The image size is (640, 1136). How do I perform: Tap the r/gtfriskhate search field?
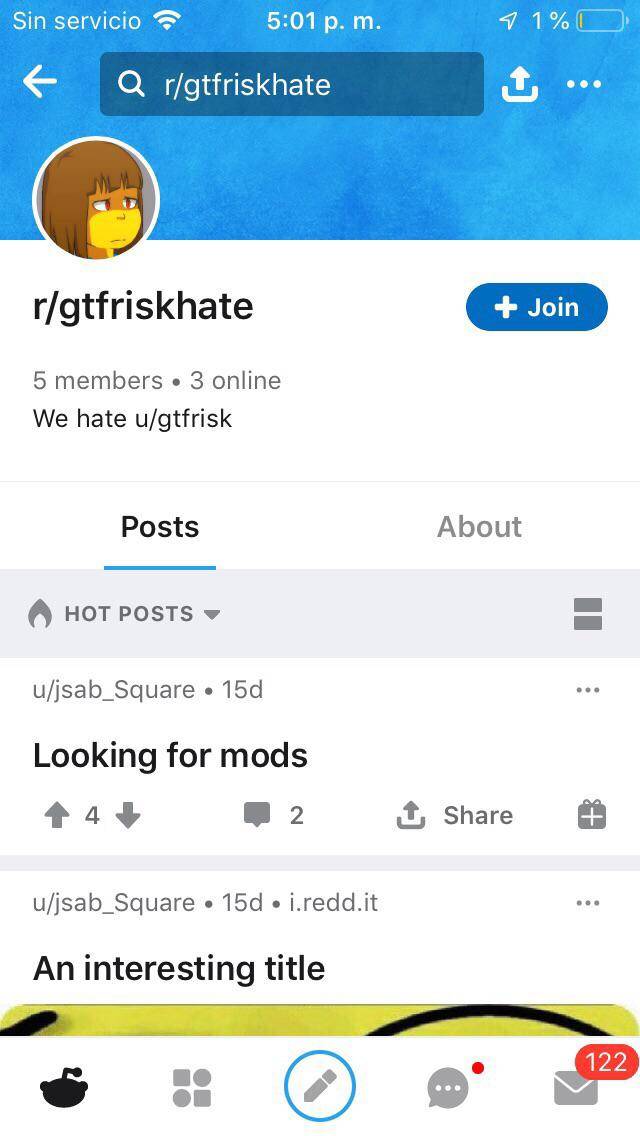pos(291,84)
